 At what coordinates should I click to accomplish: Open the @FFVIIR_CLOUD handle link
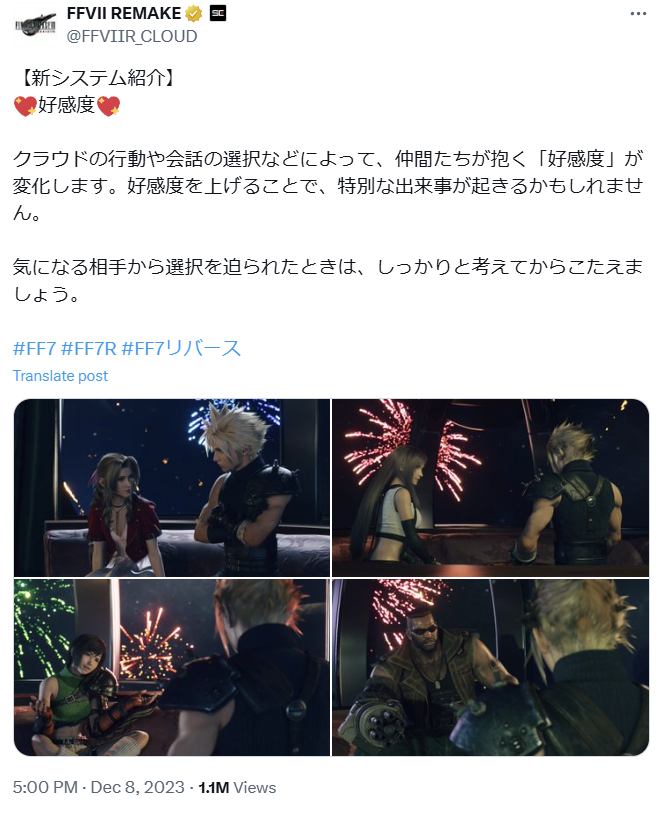tap(132, 36)
